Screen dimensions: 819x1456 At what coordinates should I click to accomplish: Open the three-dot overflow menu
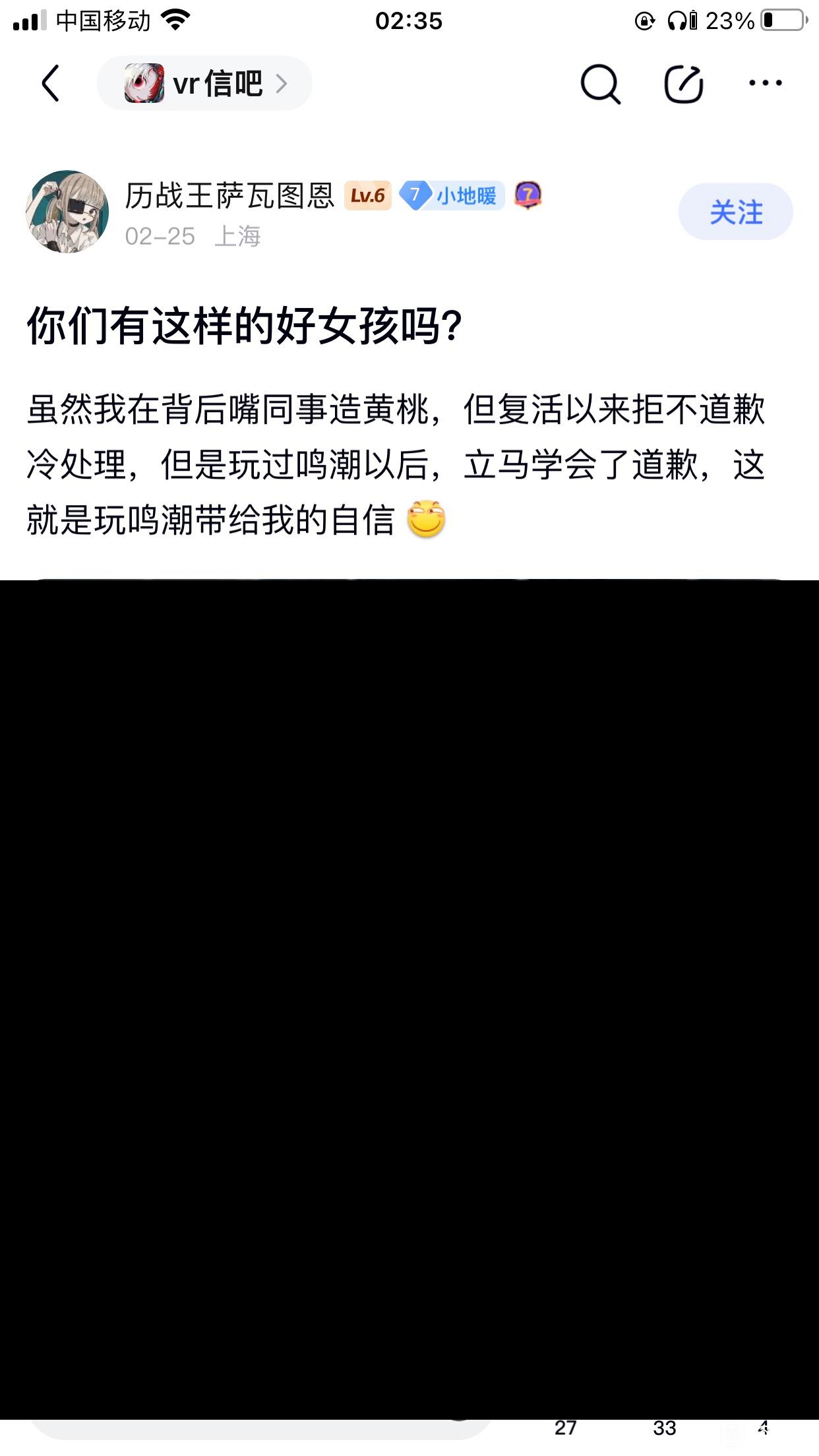(x=765, y=84)
